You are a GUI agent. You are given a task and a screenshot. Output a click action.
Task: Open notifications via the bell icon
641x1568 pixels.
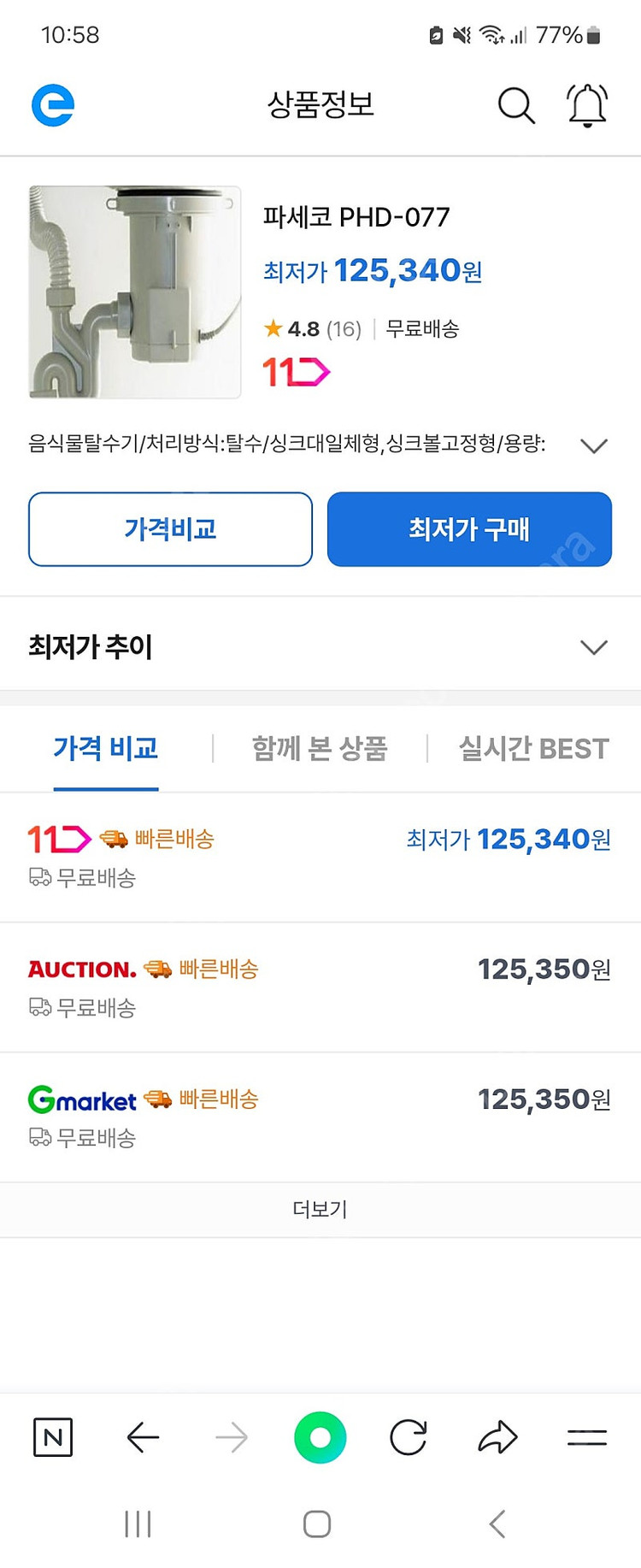click(x=586, y=104)
